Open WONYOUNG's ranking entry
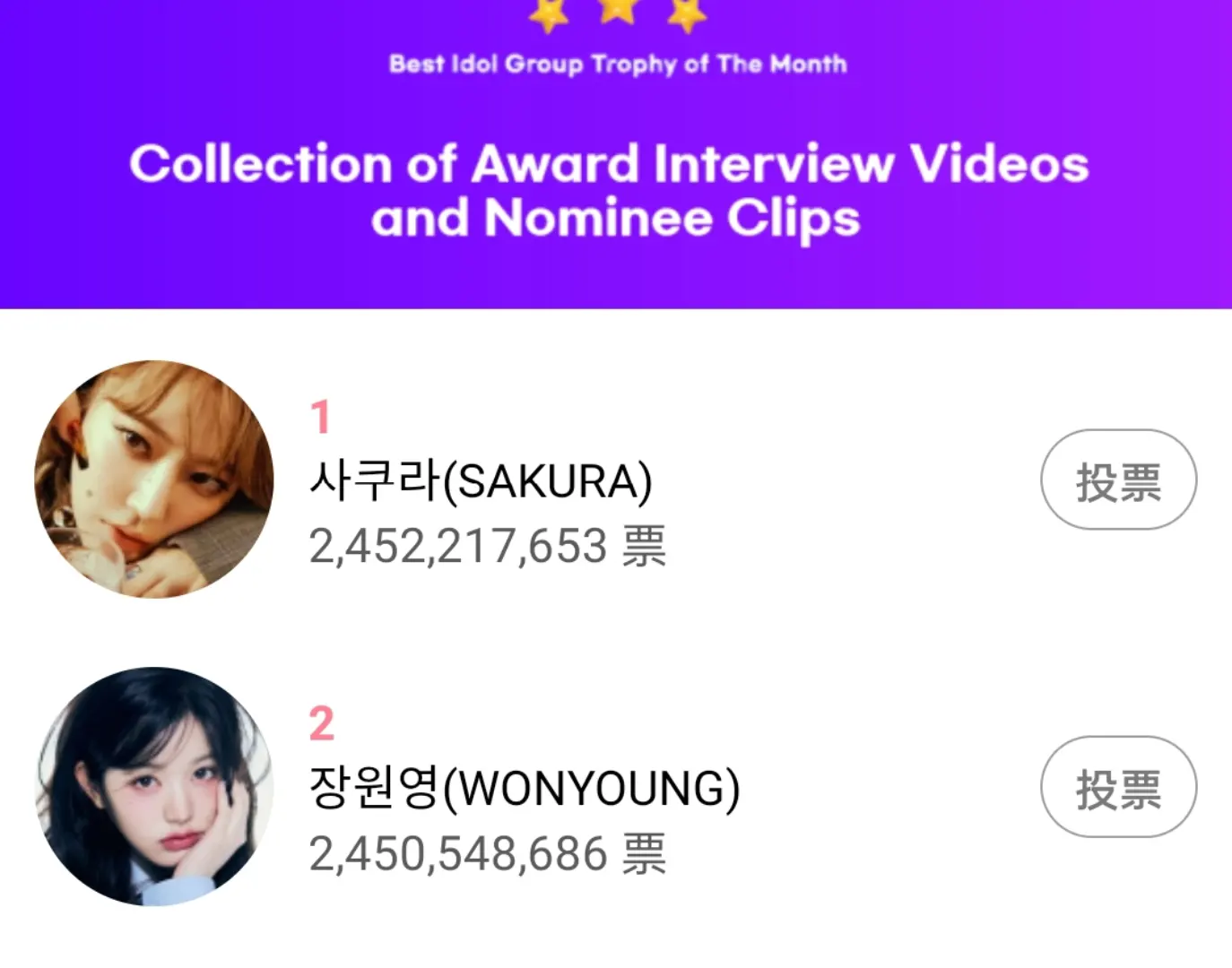Screen dimensions: 1232x968 click(524, 789)
